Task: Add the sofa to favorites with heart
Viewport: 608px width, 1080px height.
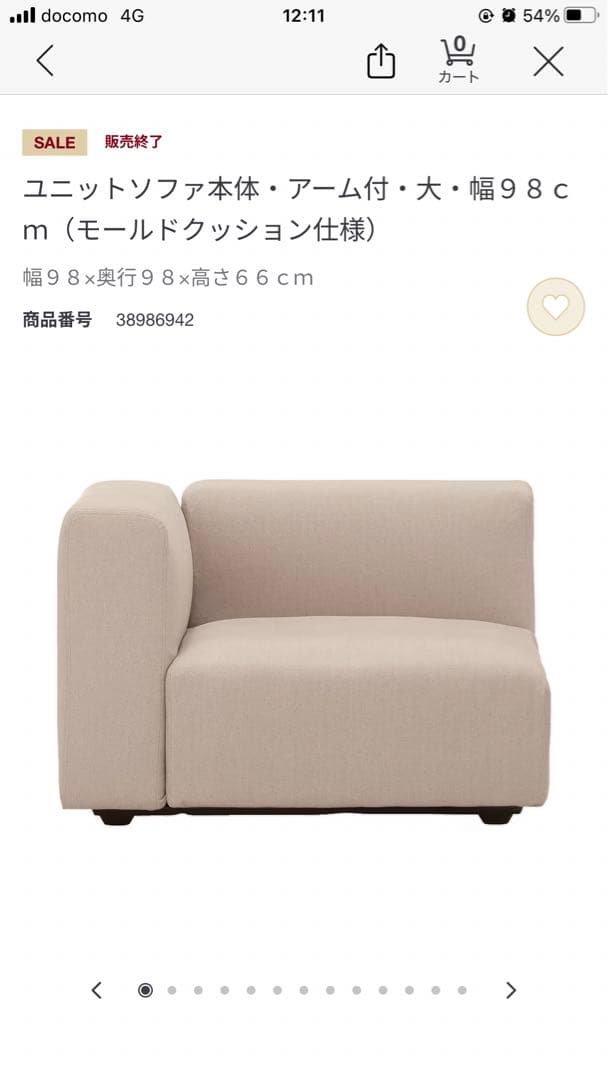Action: [555, 307]
